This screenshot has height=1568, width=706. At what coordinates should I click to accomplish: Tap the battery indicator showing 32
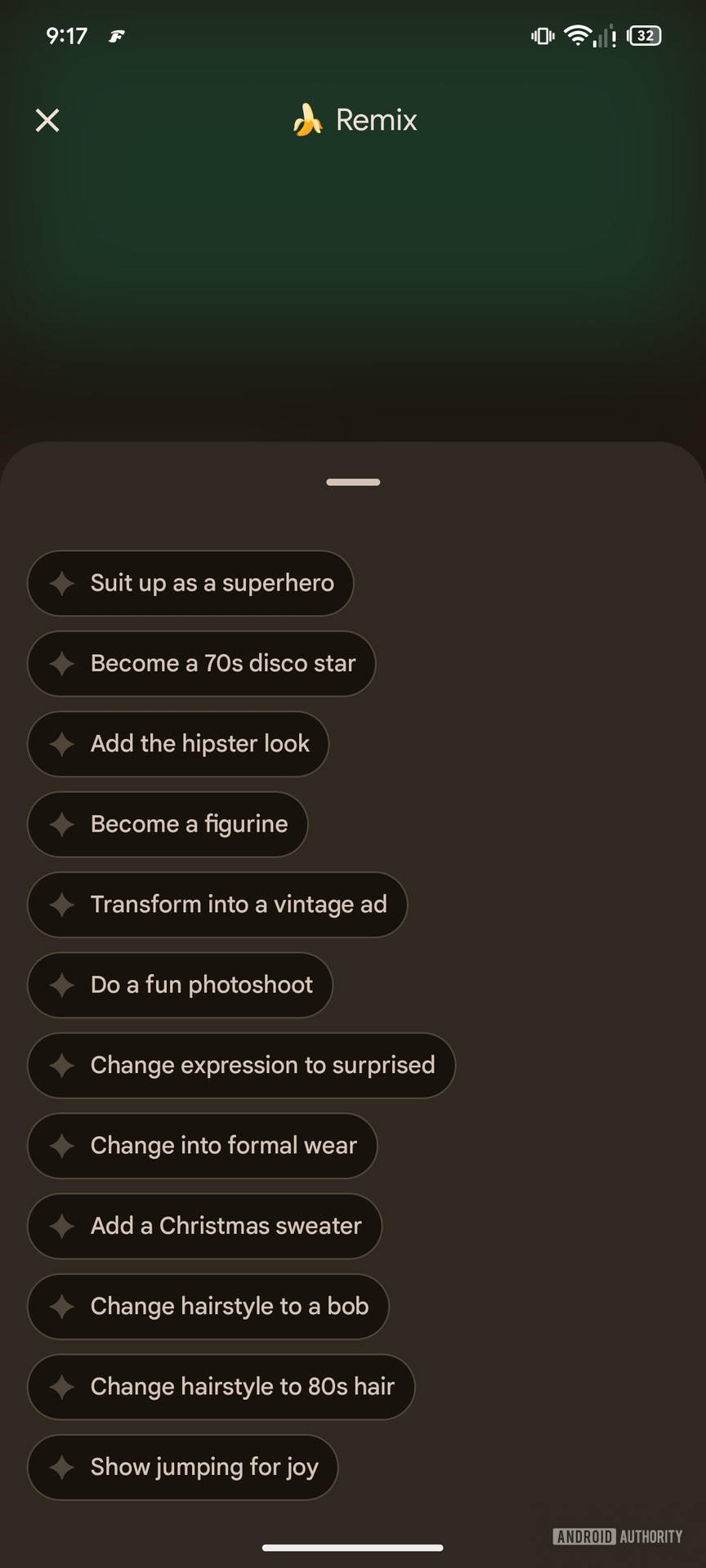tap(642, 35)
